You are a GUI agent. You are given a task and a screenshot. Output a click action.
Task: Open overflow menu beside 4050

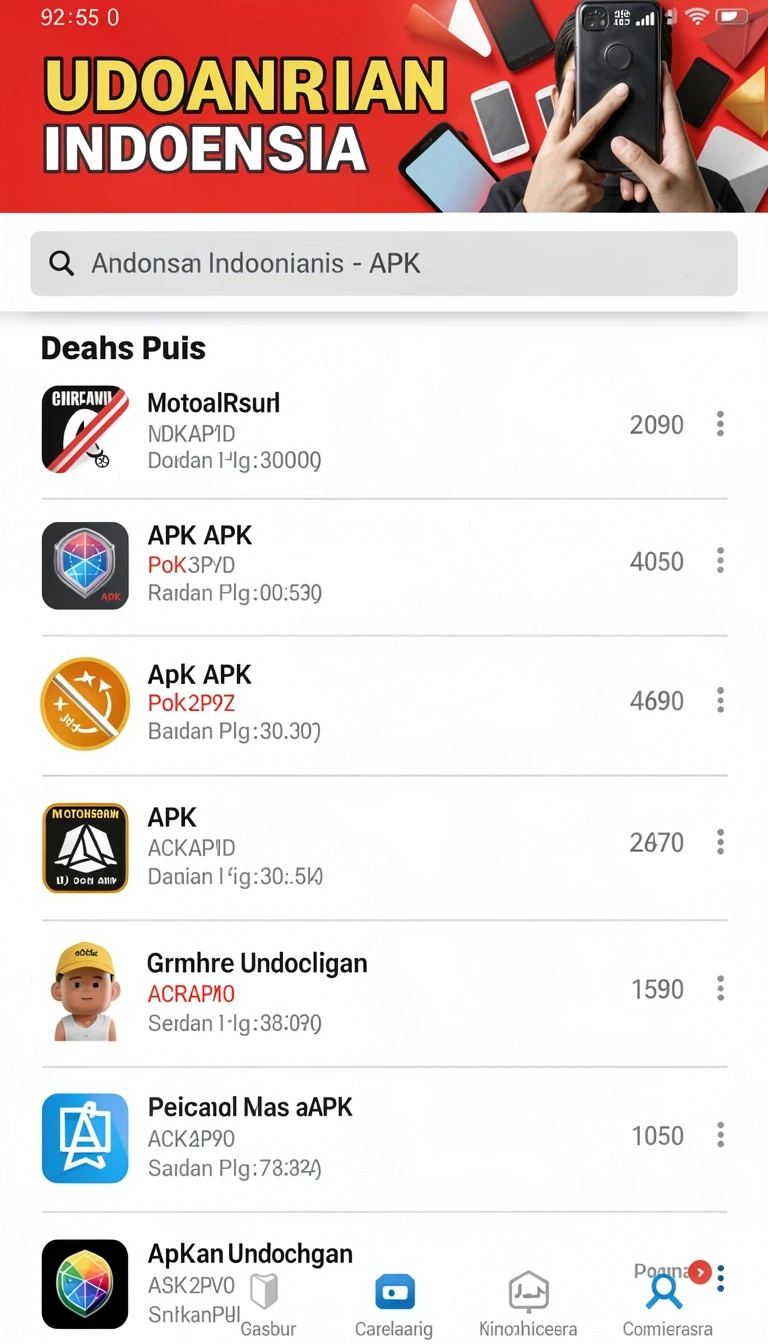[720, 561]
